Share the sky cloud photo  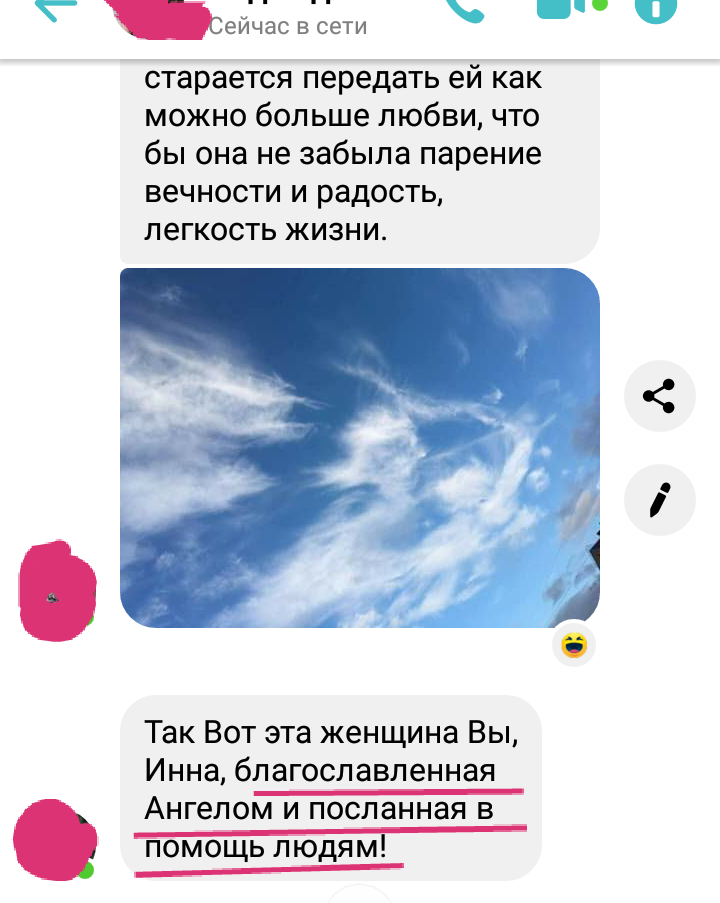coord(659,397)
